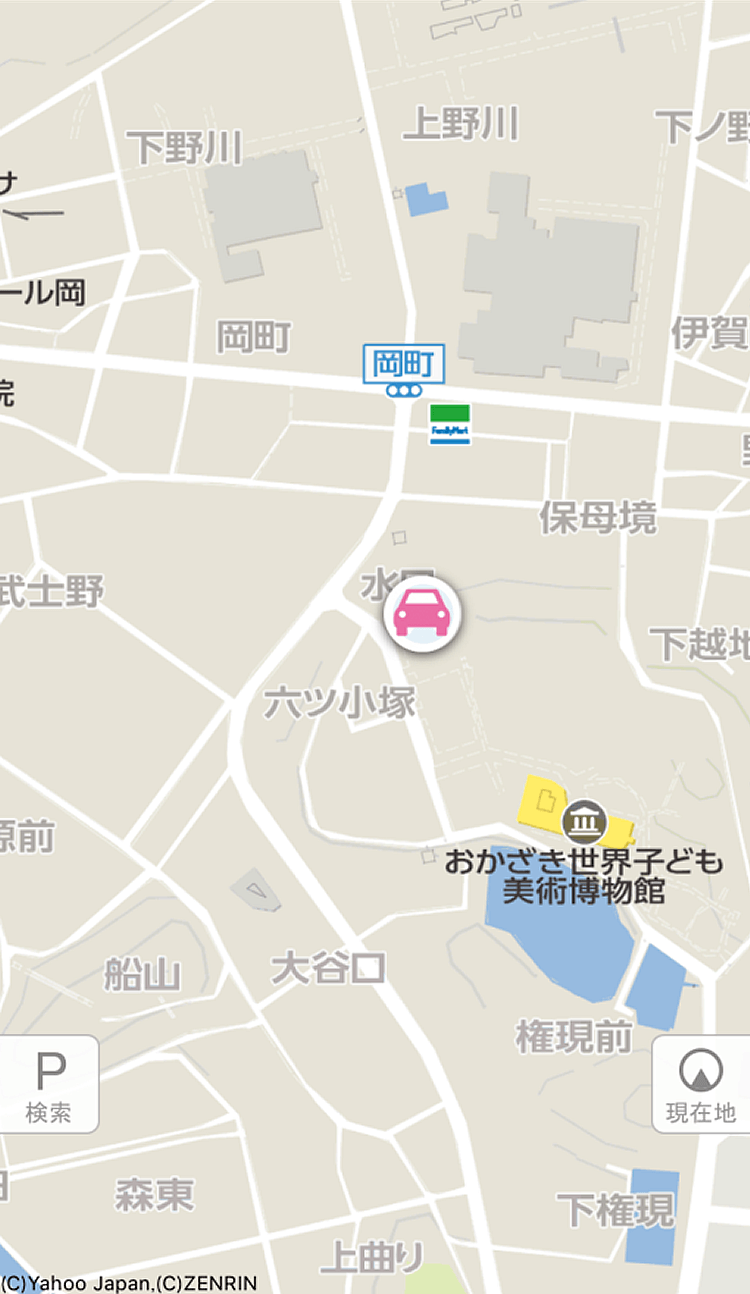Select the FamilyMart store icon

[450, 424]
